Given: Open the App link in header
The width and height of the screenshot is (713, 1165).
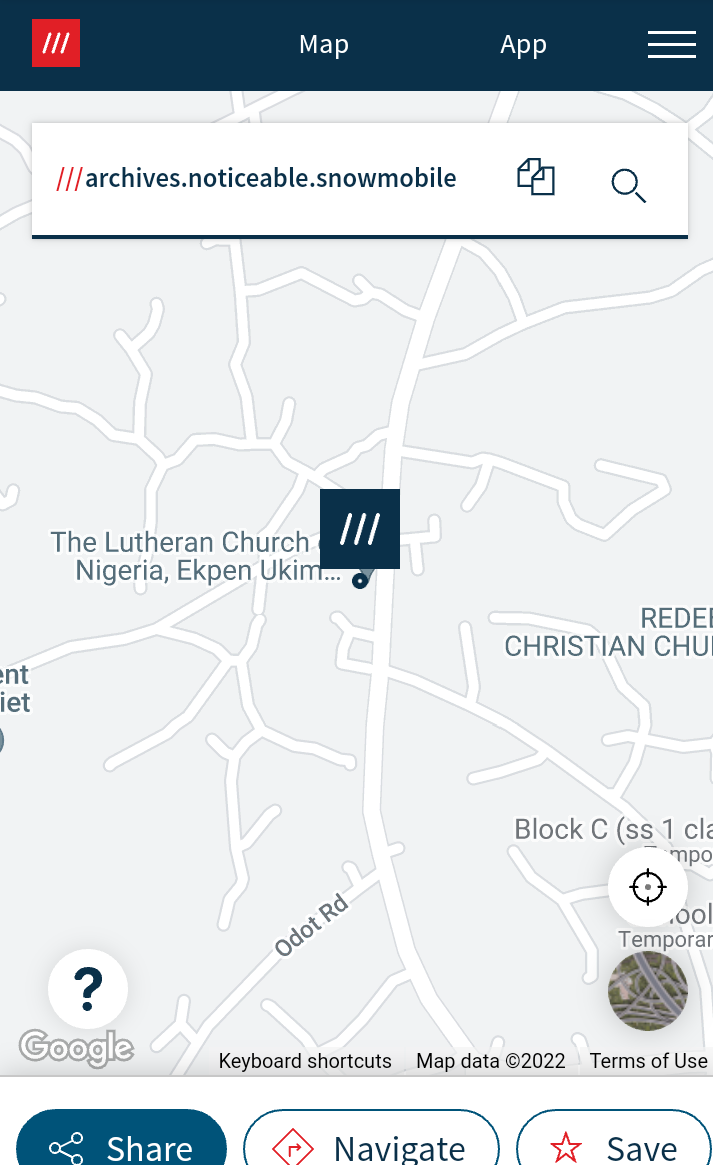Looking at the screenshot, I should [524, 45].
